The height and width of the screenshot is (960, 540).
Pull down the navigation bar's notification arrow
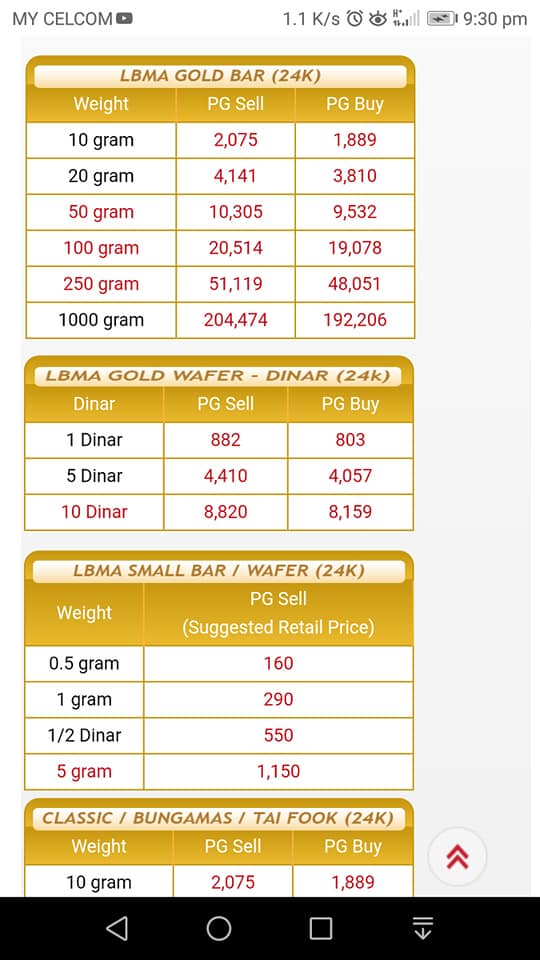click(422, 928)
